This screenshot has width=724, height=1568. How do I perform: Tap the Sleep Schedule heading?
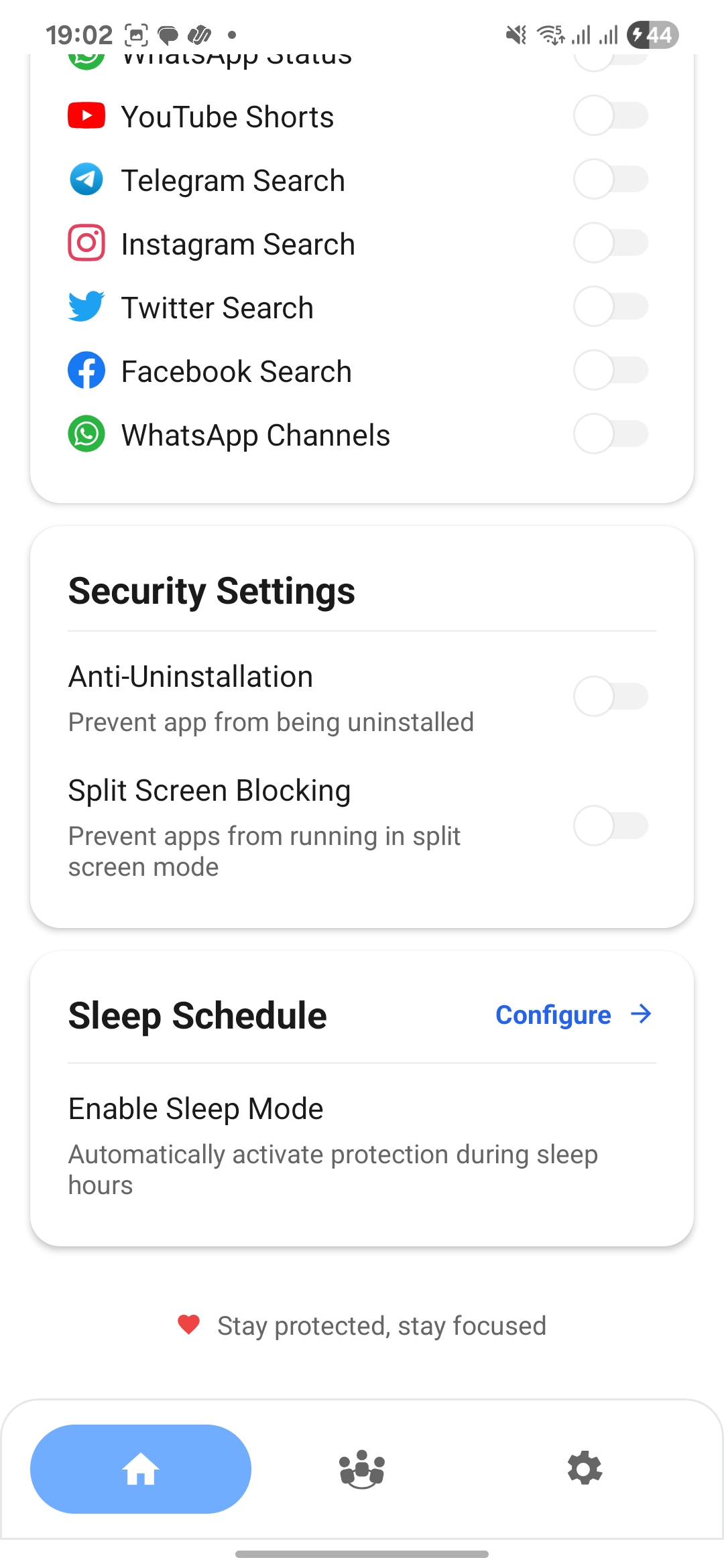click(x=197, y=1015)
